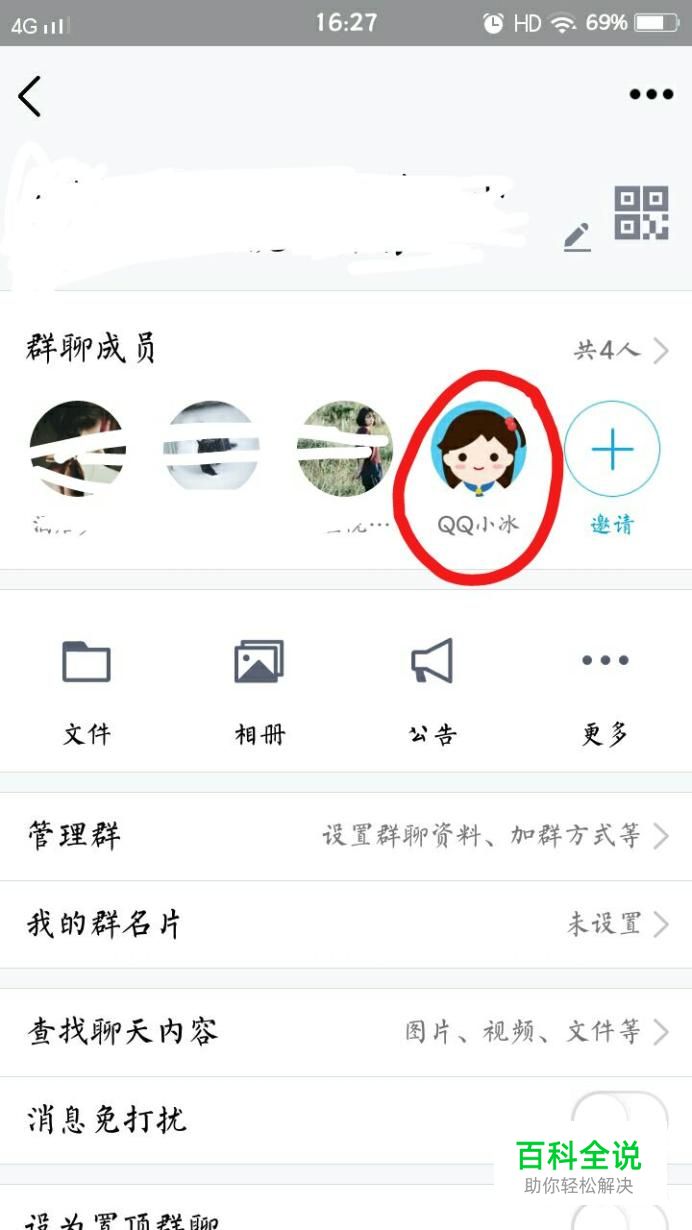
Task: View all 4 group members
Action: pyautogui.click(x=620, y=351)
